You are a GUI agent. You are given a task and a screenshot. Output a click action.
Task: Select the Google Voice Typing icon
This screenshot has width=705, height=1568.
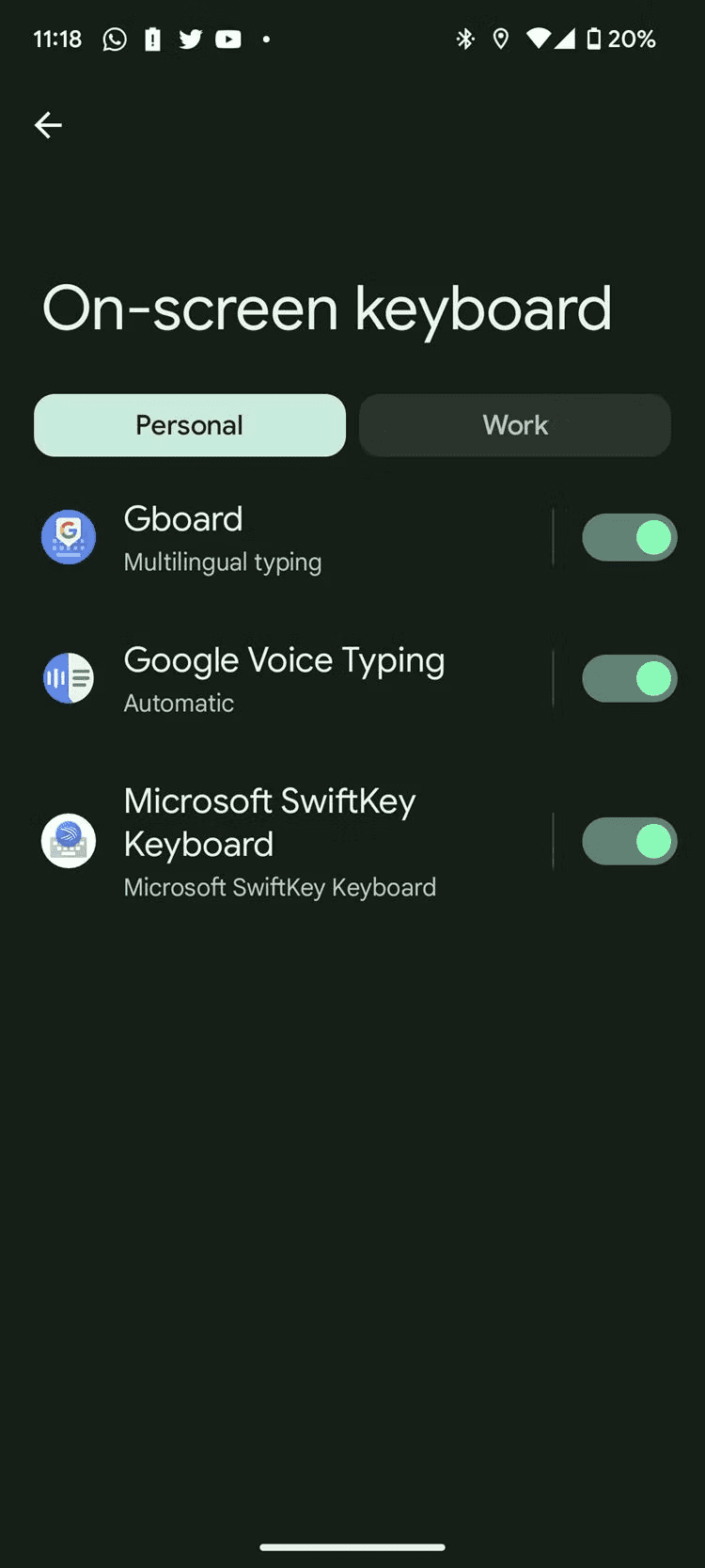tap(68, 678)
